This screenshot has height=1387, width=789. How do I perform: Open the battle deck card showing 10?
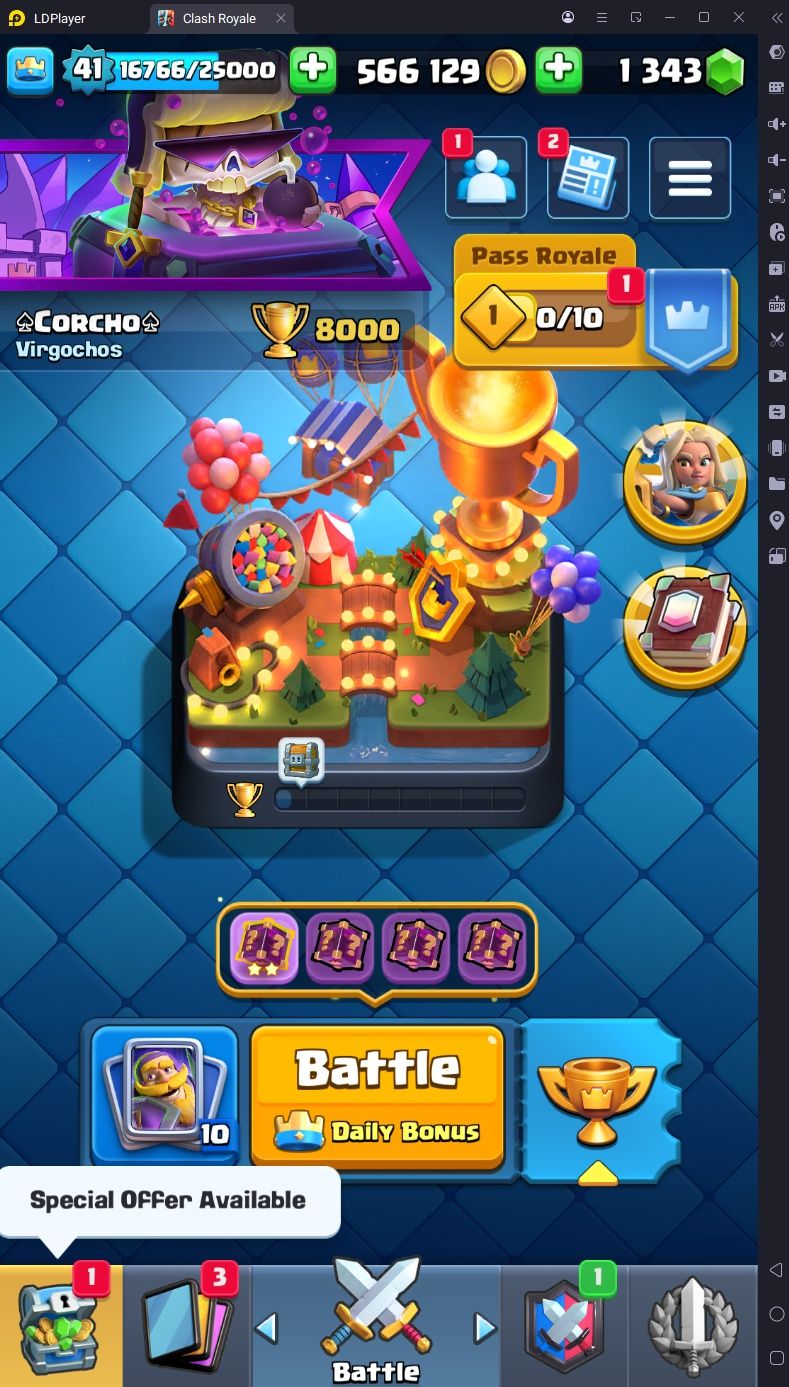(164, 1095)
